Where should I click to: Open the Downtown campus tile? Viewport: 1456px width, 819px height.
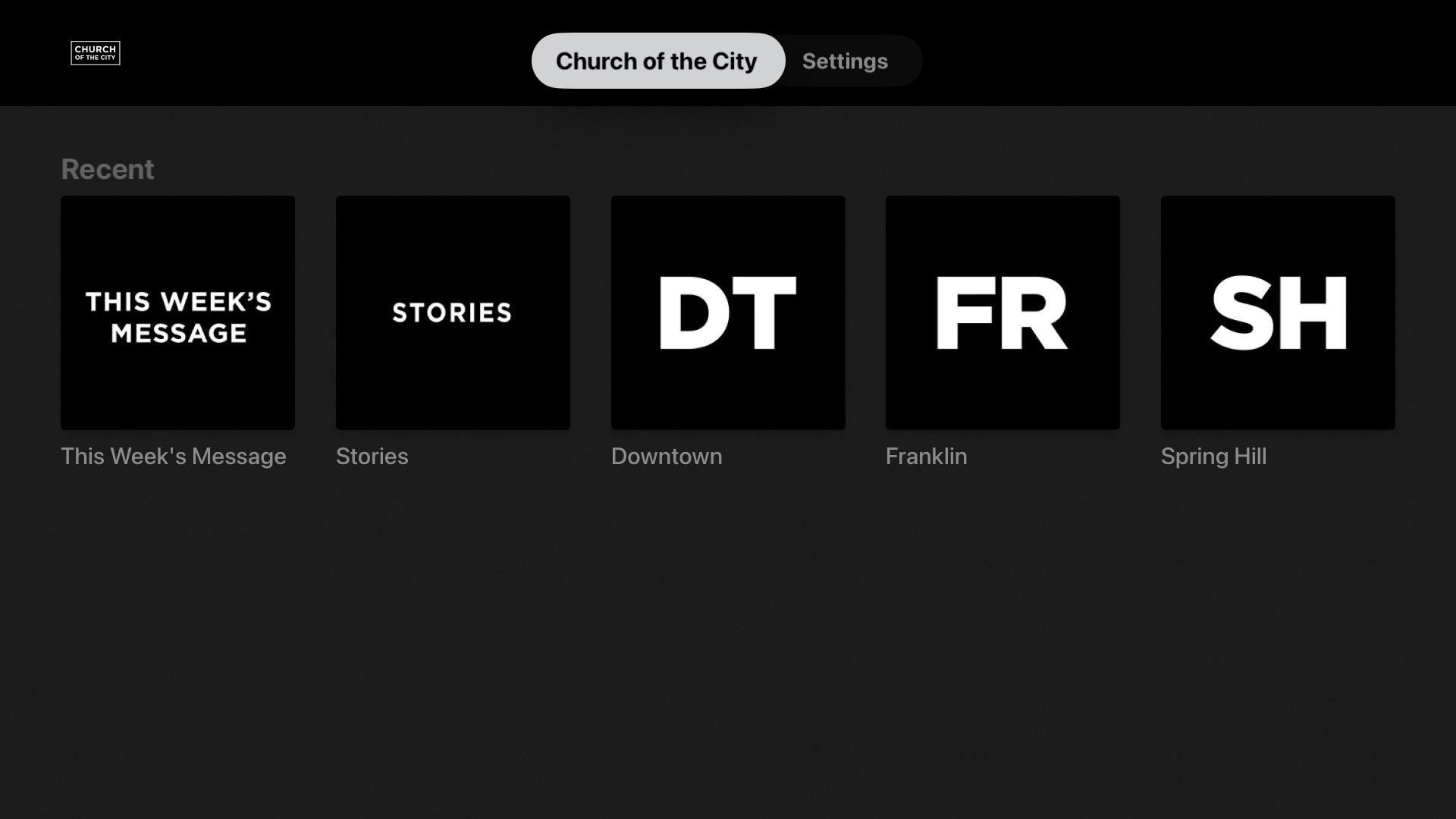728,312
